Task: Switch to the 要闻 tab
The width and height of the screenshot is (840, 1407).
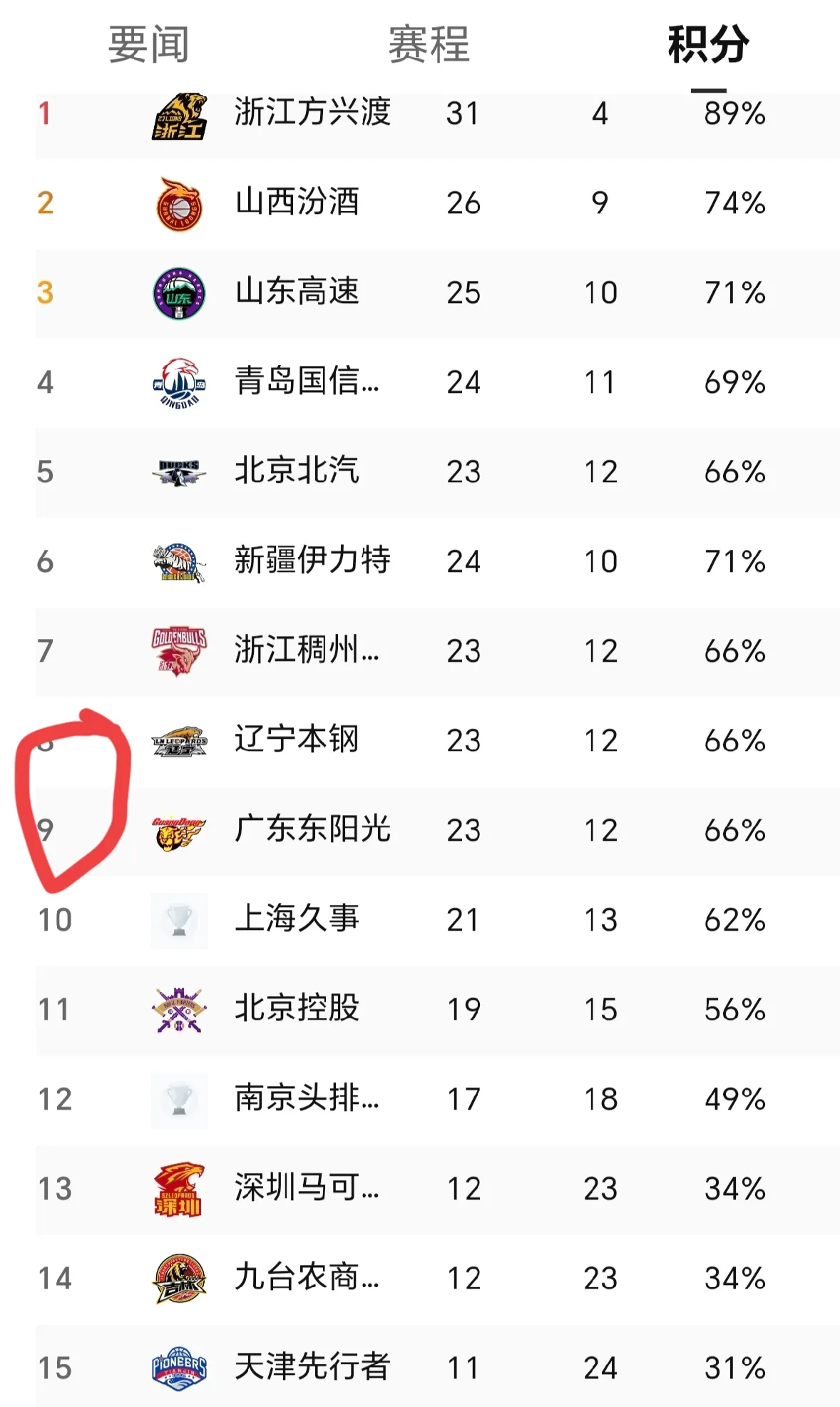Action: pyautogui.click(x=148, y=44)
